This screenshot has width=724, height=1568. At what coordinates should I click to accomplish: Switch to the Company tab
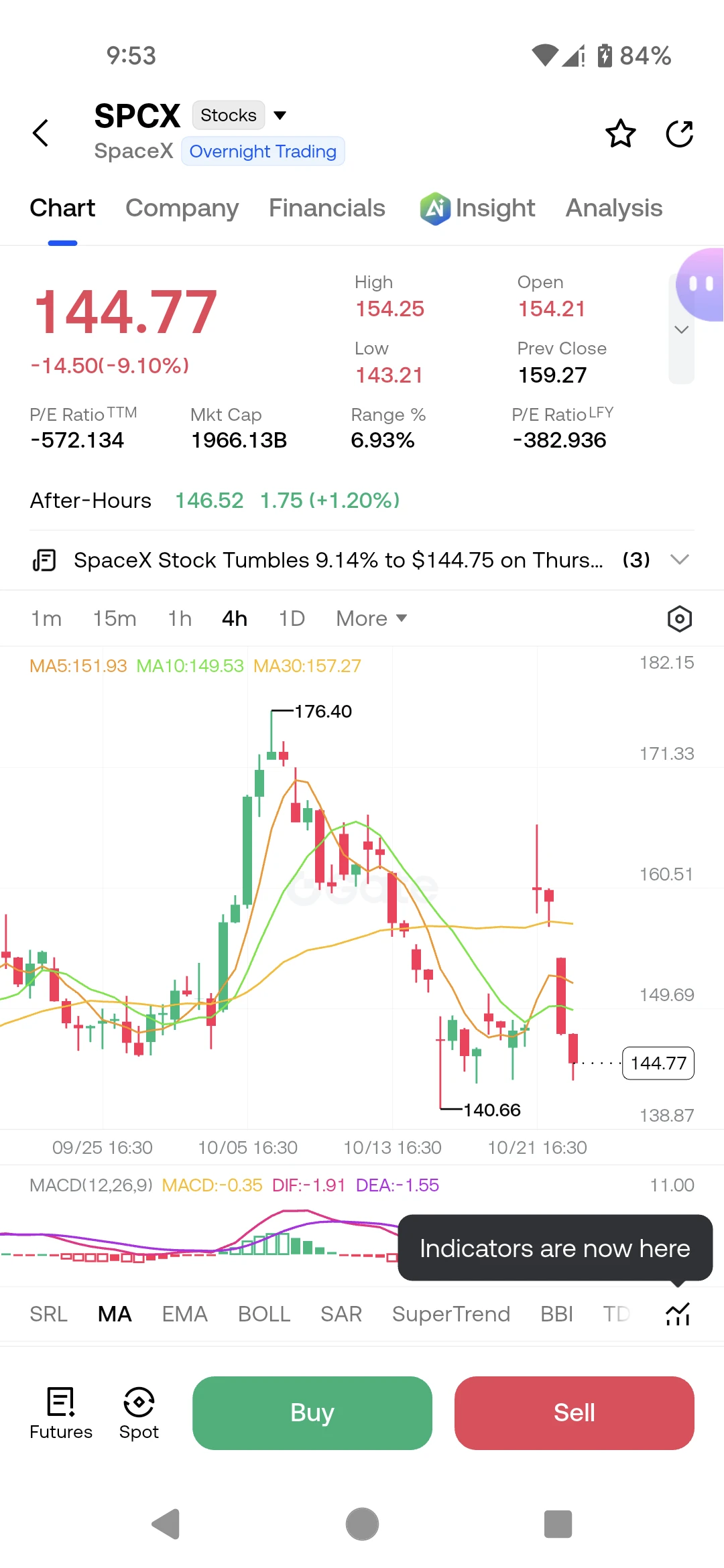182,208
